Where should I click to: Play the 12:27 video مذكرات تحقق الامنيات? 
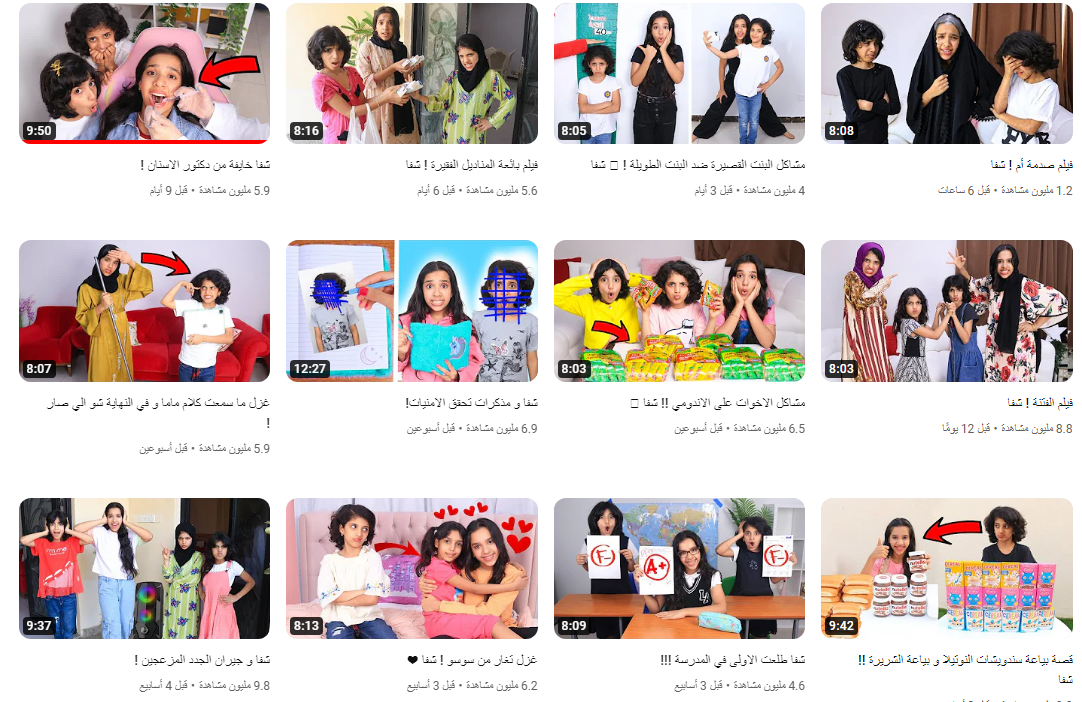[x=411, y=311]
